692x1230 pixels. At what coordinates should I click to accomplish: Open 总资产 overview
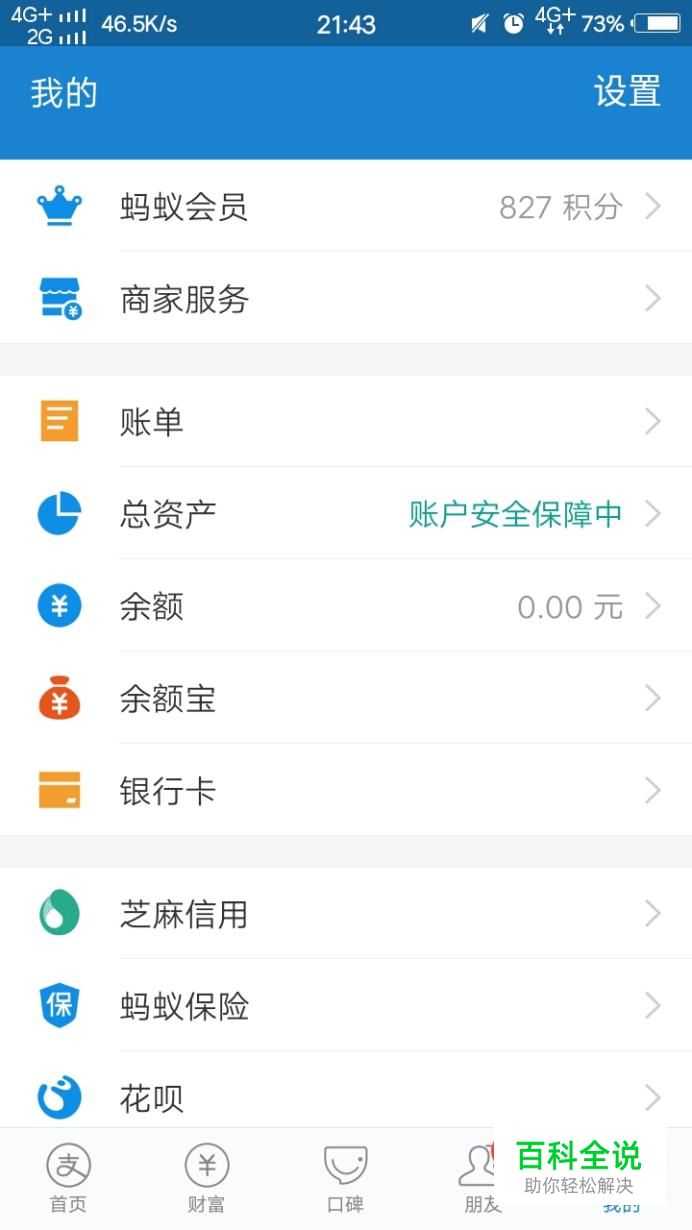point(346,514)
